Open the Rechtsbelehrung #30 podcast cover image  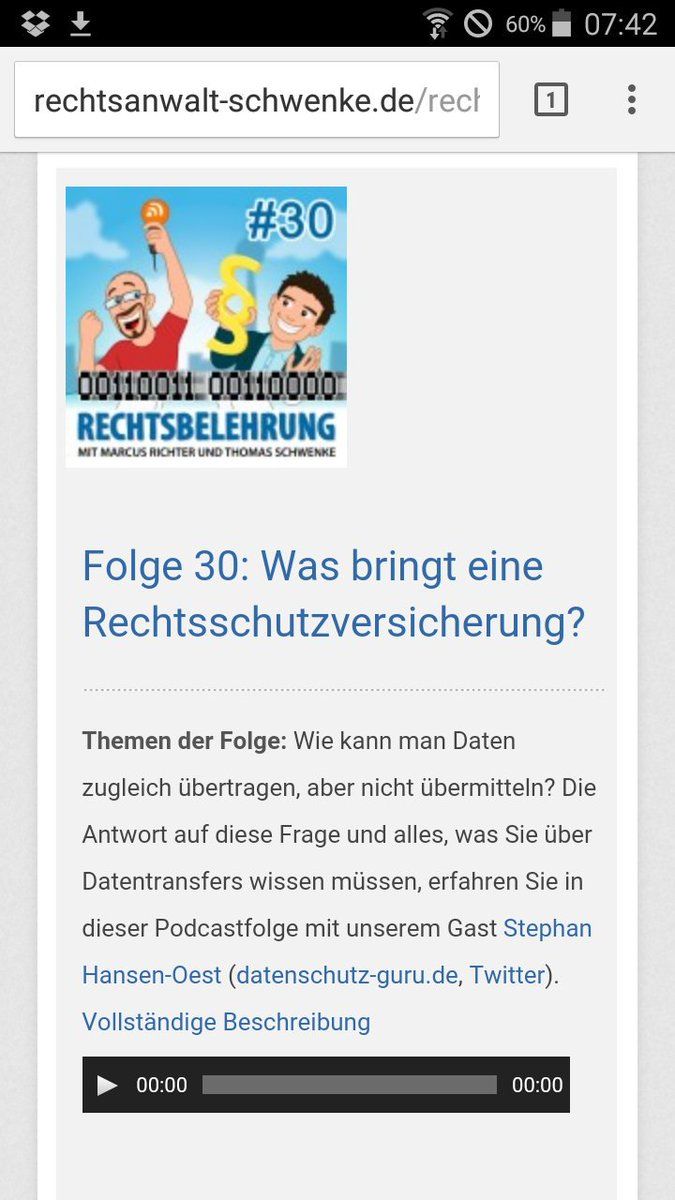coord(206,326)
